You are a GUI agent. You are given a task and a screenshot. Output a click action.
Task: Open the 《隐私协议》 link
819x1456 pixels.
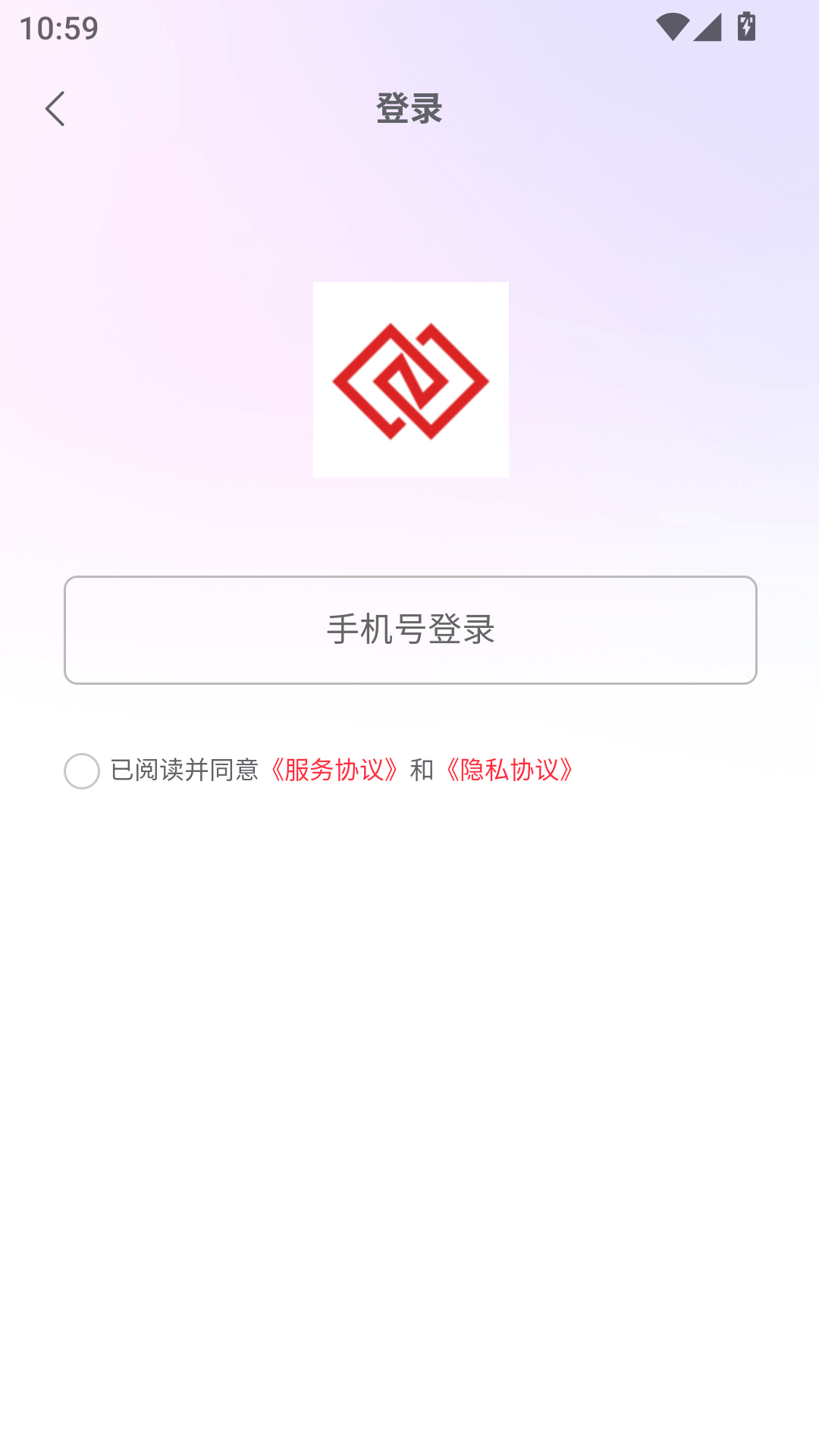coord(510,770)
